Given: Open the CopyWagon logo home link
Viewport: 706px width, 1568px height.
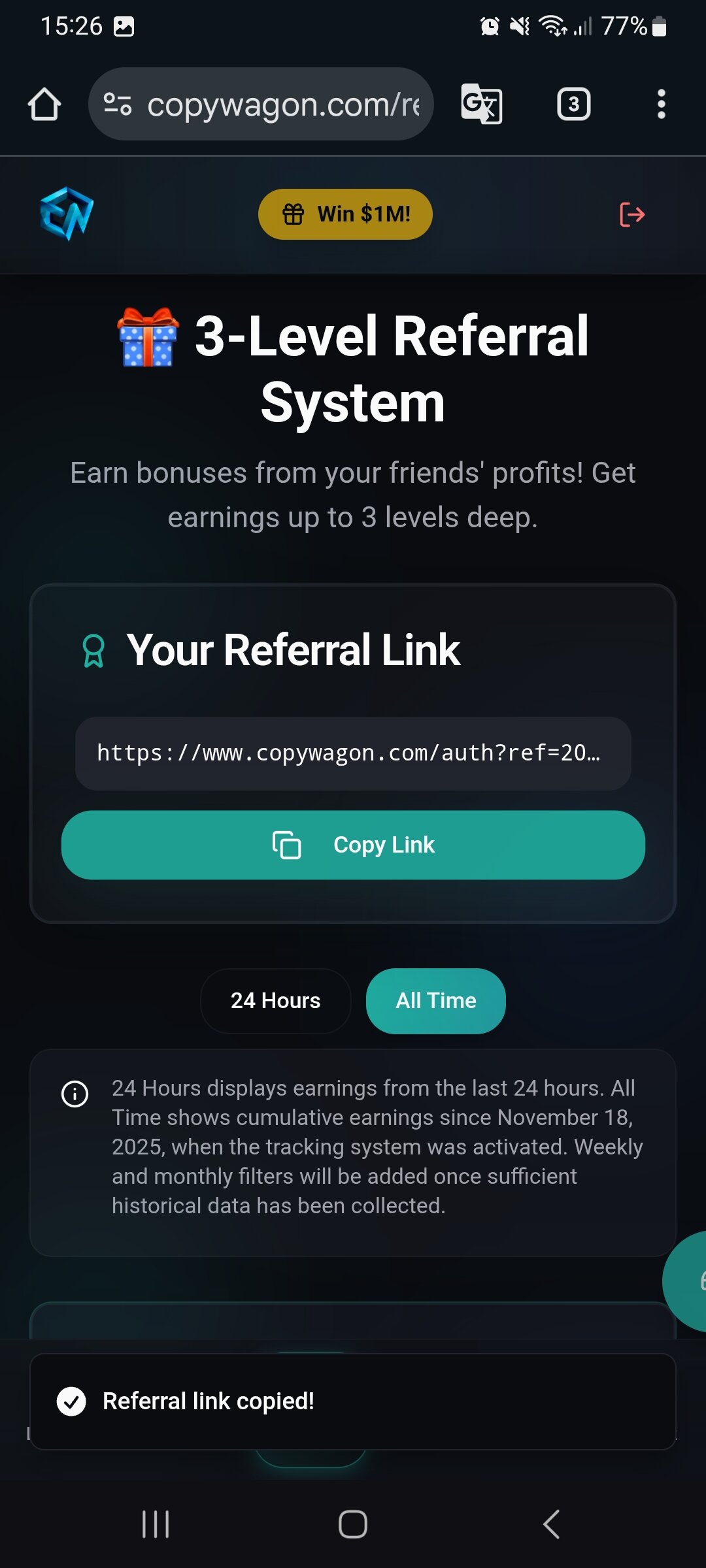Looking at the screenshot, I should 67,214.
